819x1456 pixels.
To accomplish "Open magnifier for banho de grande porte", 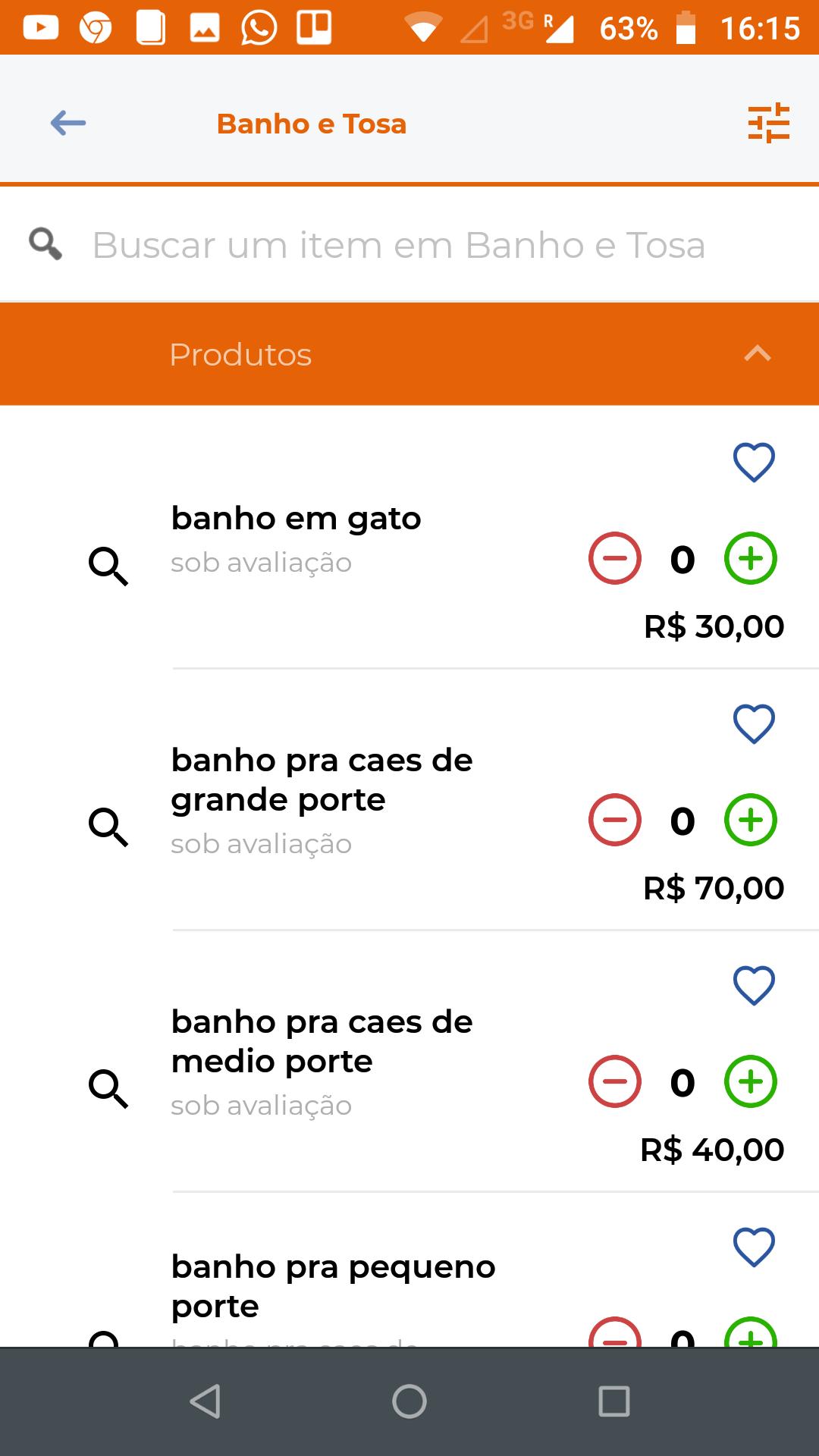I will tap(108, 827).
